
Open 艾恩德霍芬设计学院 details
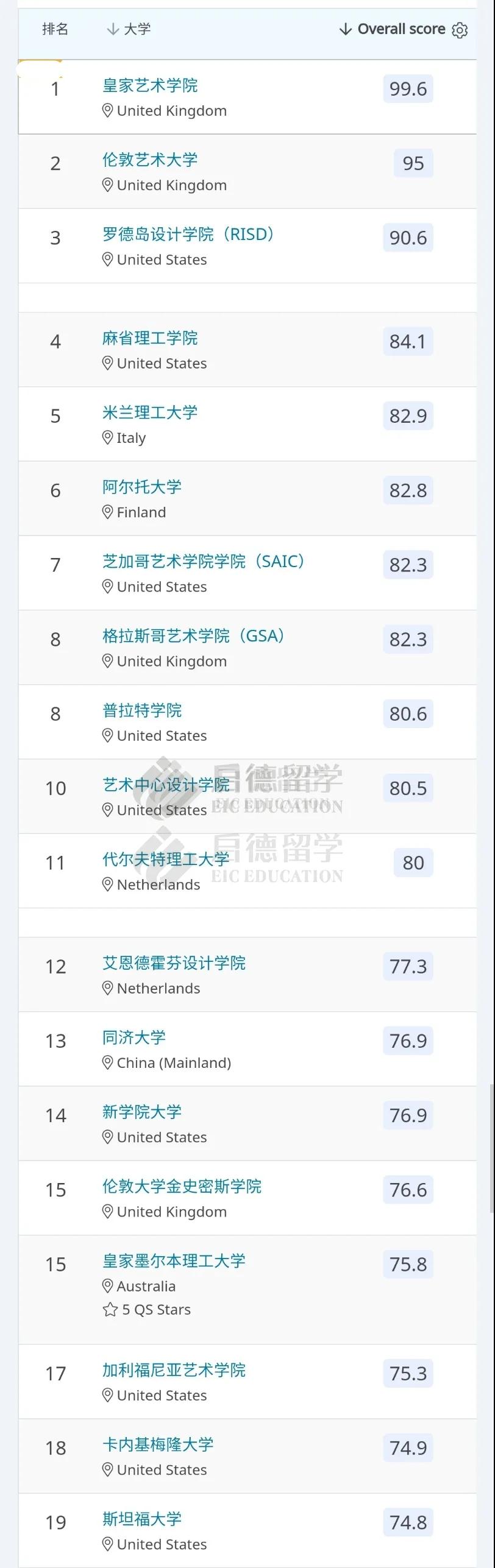click(174, 963)
